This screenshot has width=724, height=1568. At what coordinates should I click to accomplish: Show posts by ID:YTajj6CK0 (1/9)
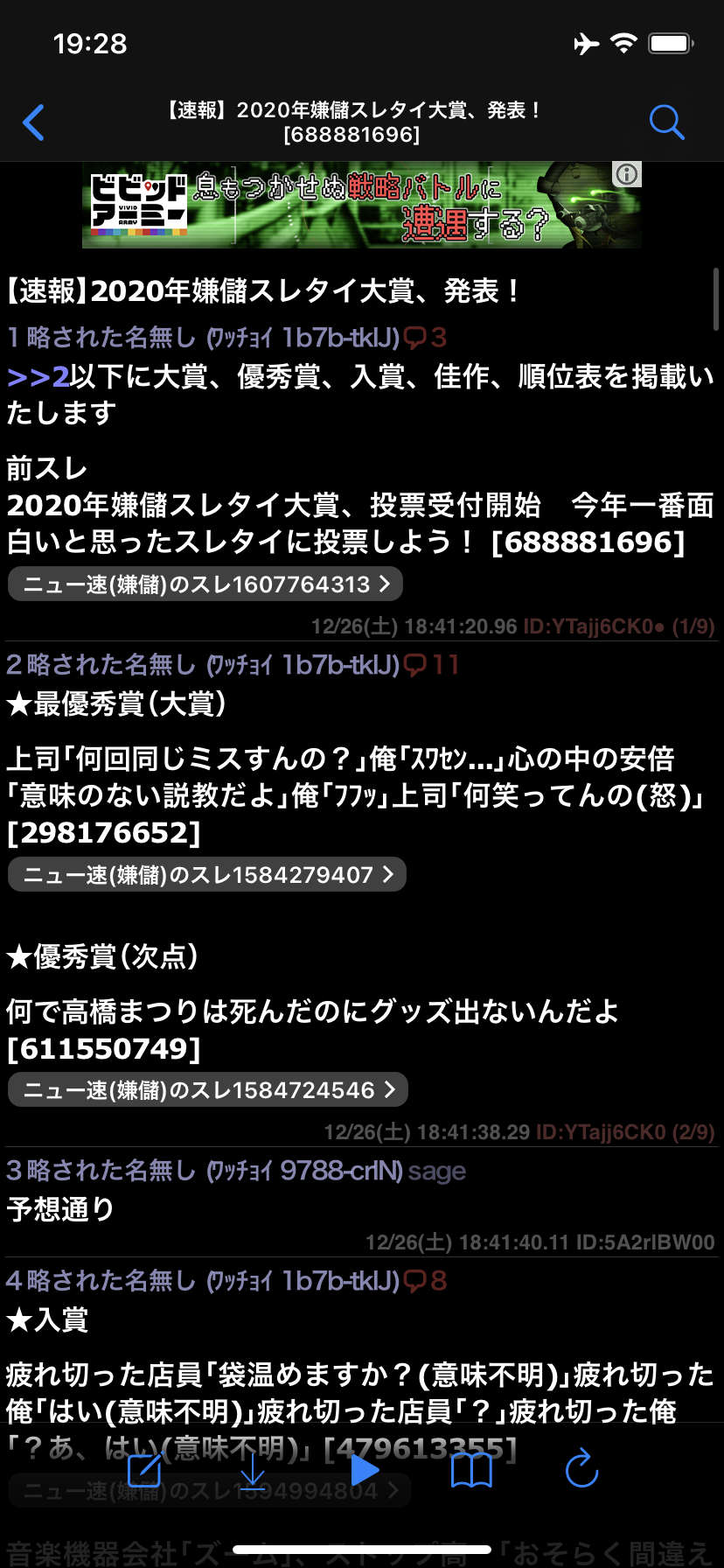click(x=619, y=626)
